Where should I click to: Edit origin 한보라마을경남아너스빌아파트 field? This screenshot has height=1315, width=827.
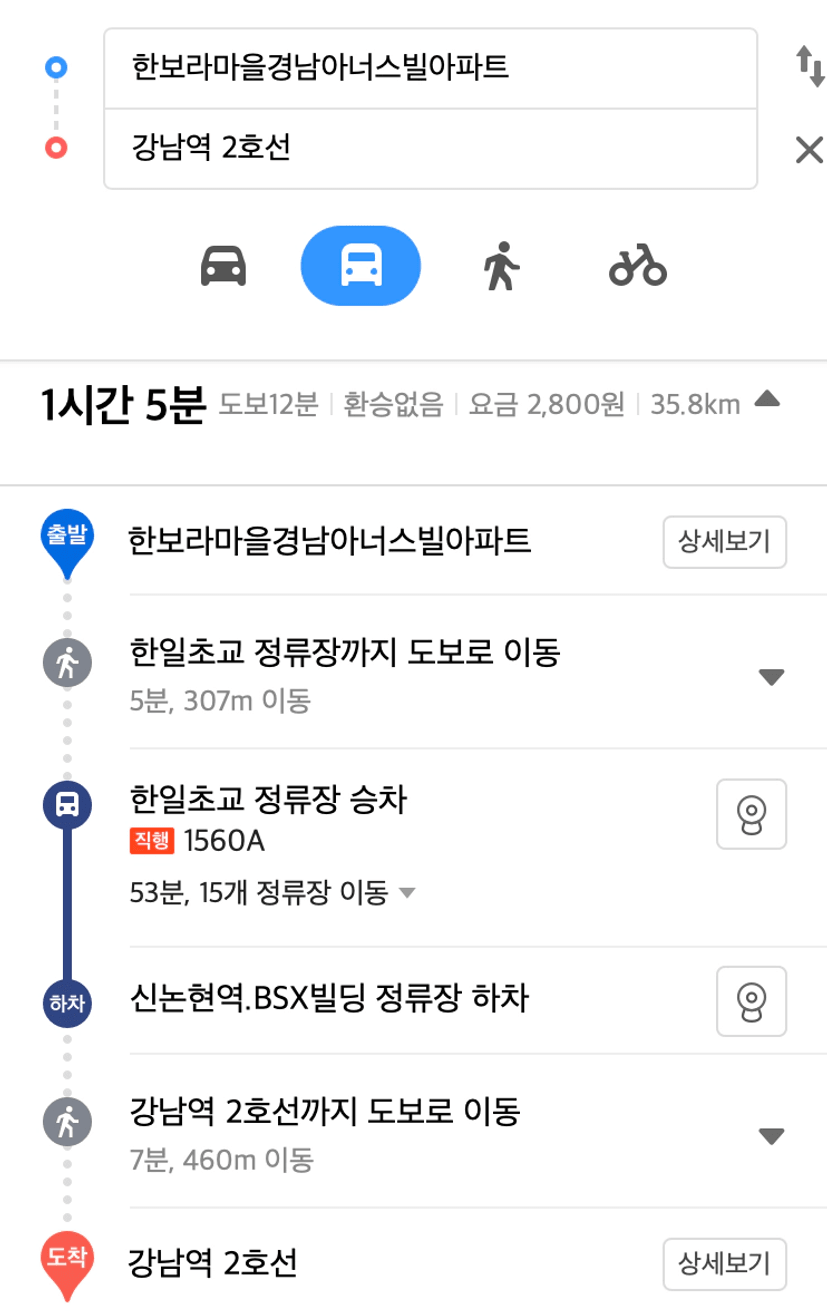click(430, 68)
